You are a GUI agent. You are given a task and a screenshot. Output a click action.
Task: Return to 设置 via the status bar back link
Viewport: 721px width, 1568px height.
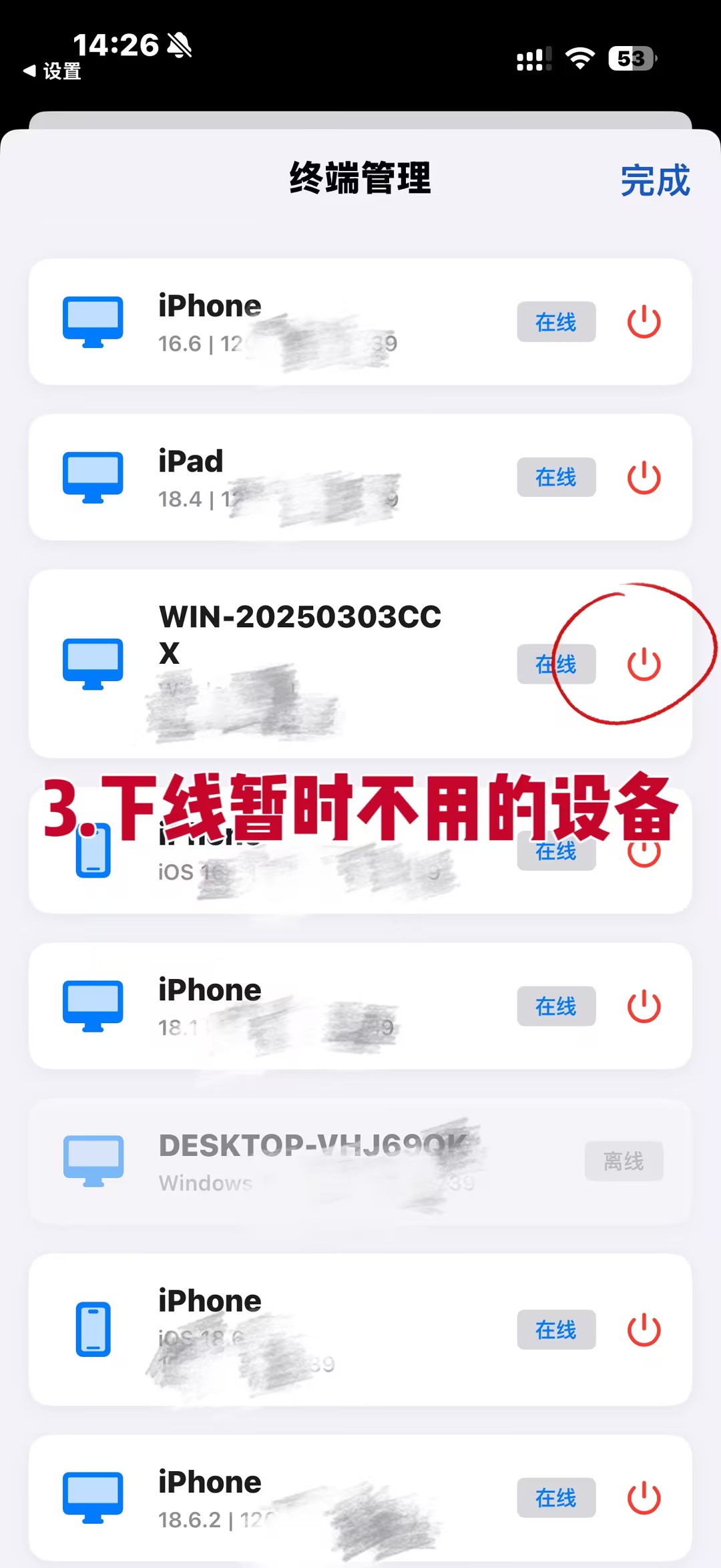52,71
